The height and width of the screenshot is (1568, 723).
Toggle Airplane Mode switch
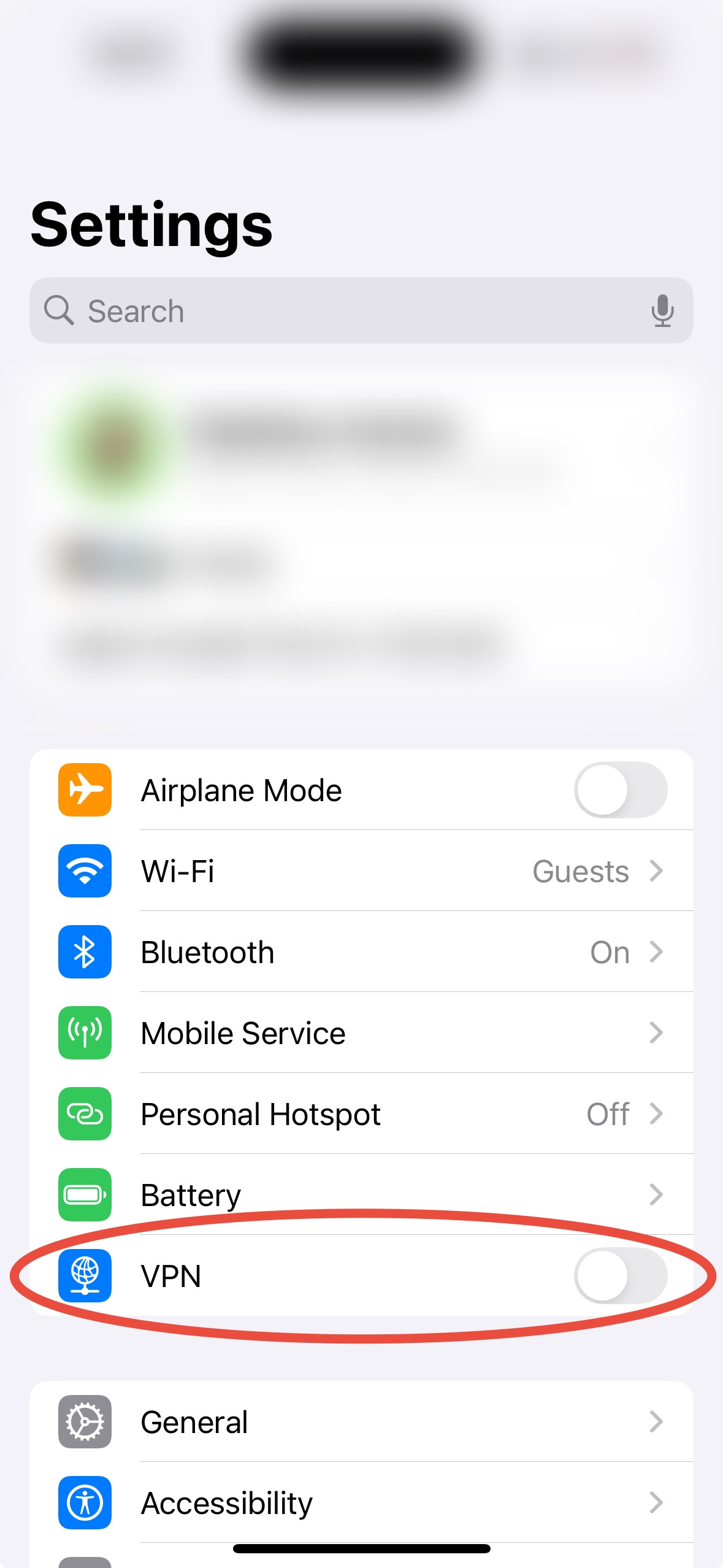(620, 790)
